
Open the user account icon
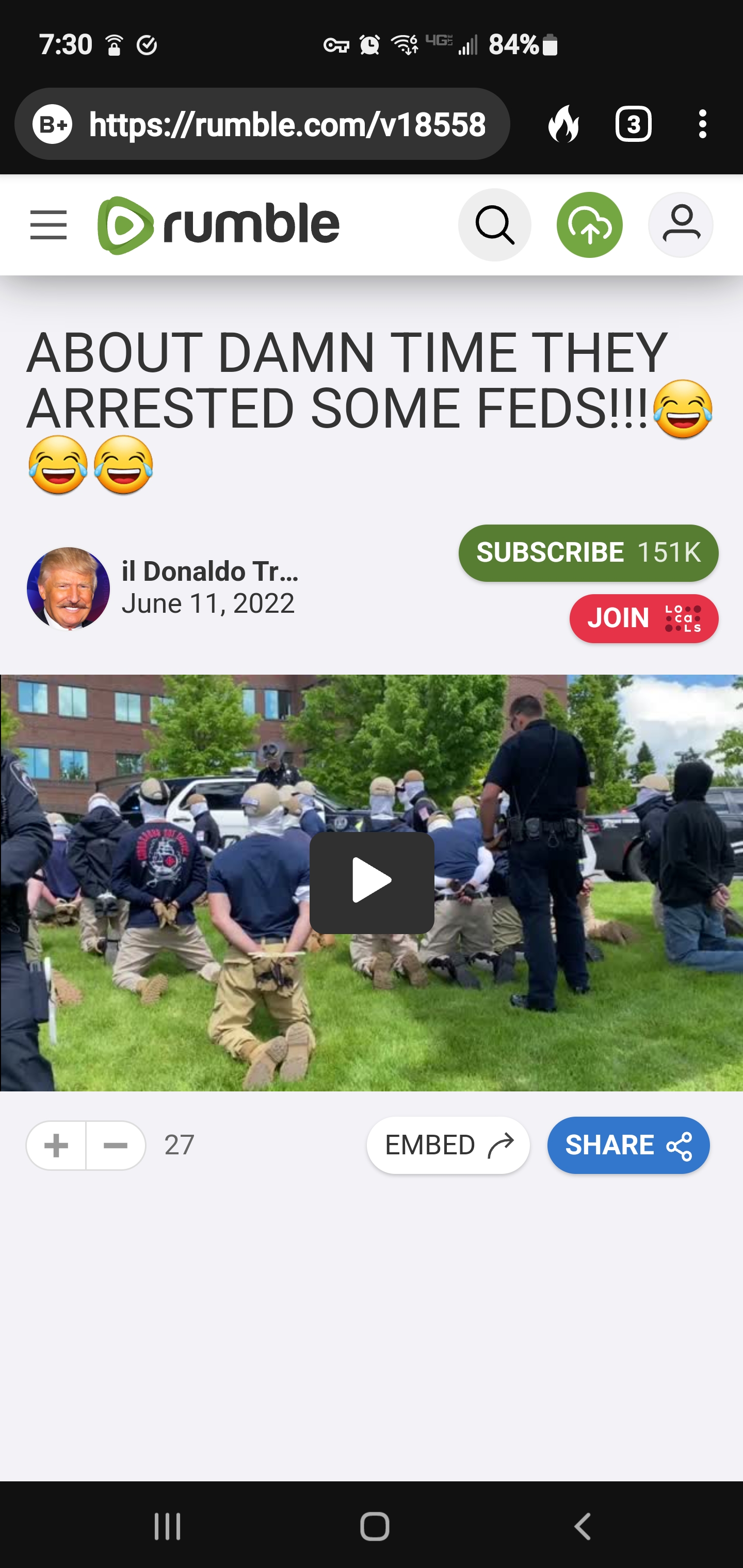pos(681,225)
